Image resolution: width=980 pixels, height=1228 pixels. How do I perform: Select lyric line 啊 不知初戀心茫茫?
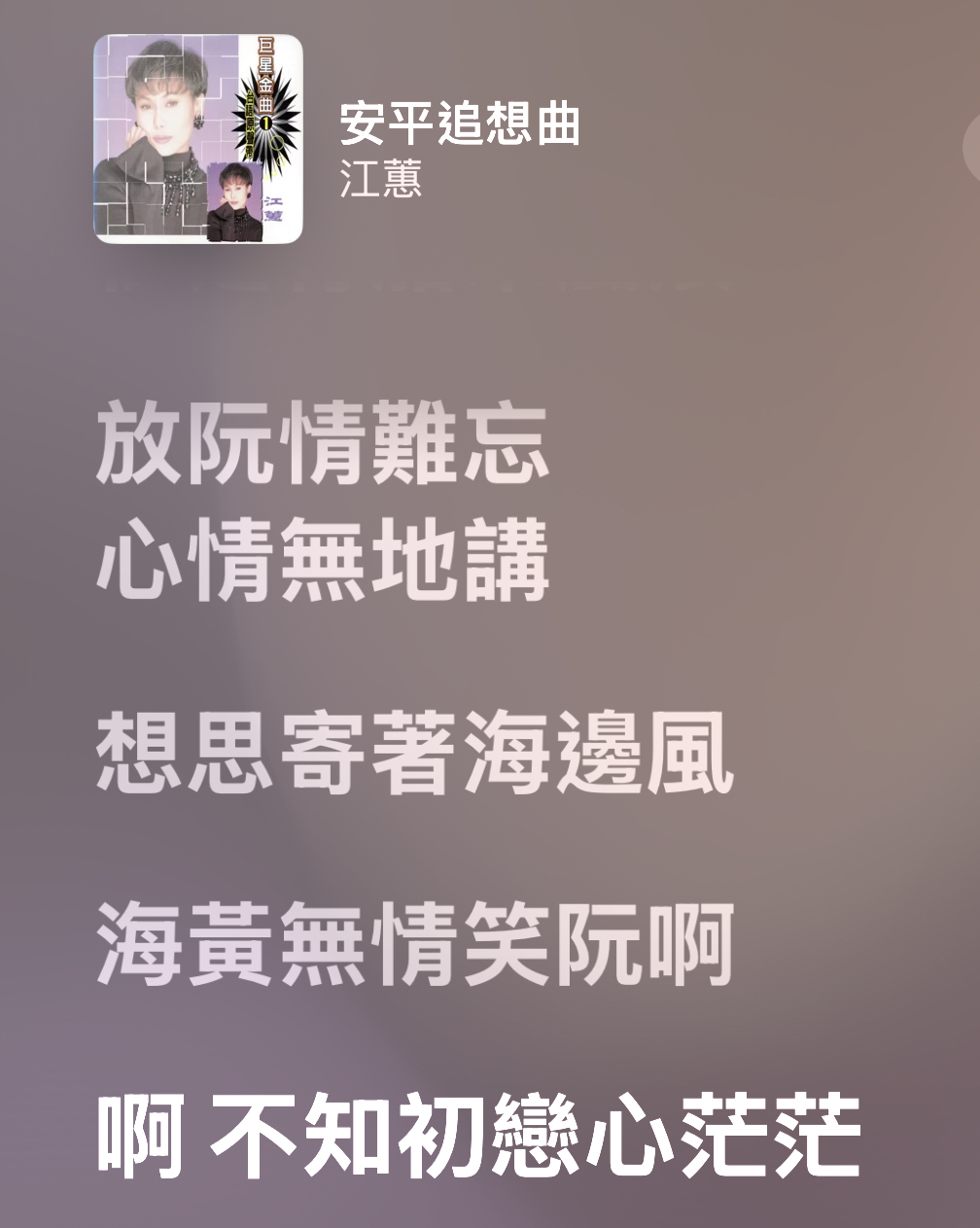pyautogui.click(x=478, y=1136)
